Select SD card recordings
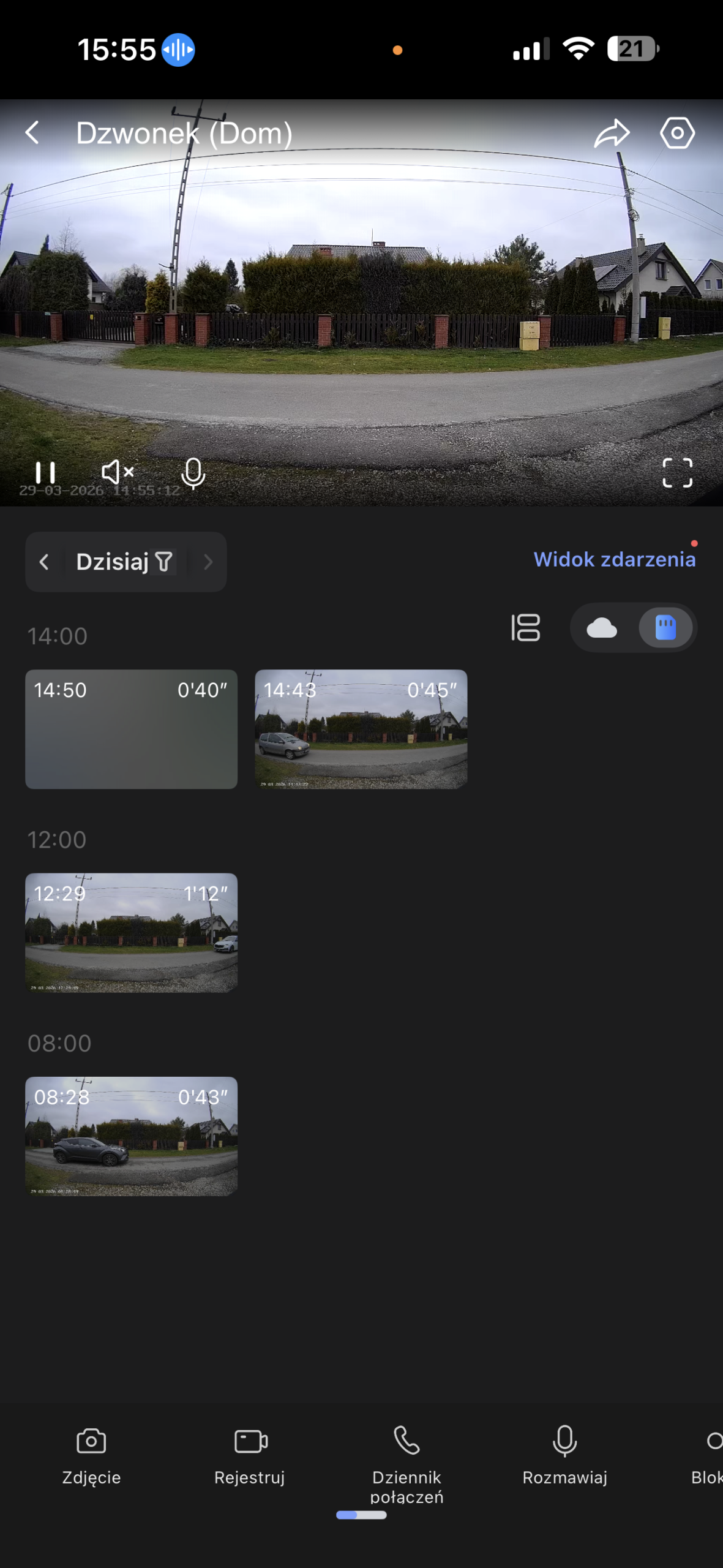The width and height of the screenshot is (723, 1568). pyautogui.click(x=665, y=628)
